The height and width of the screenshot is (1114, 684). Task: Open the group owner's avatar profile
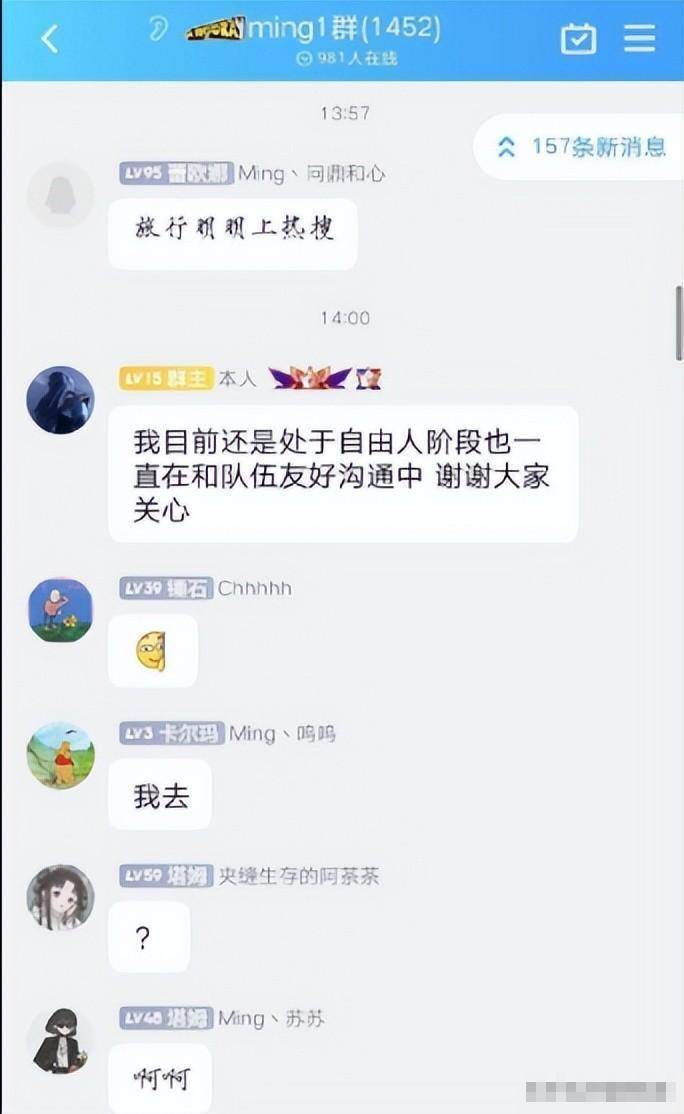click(60, 400)
